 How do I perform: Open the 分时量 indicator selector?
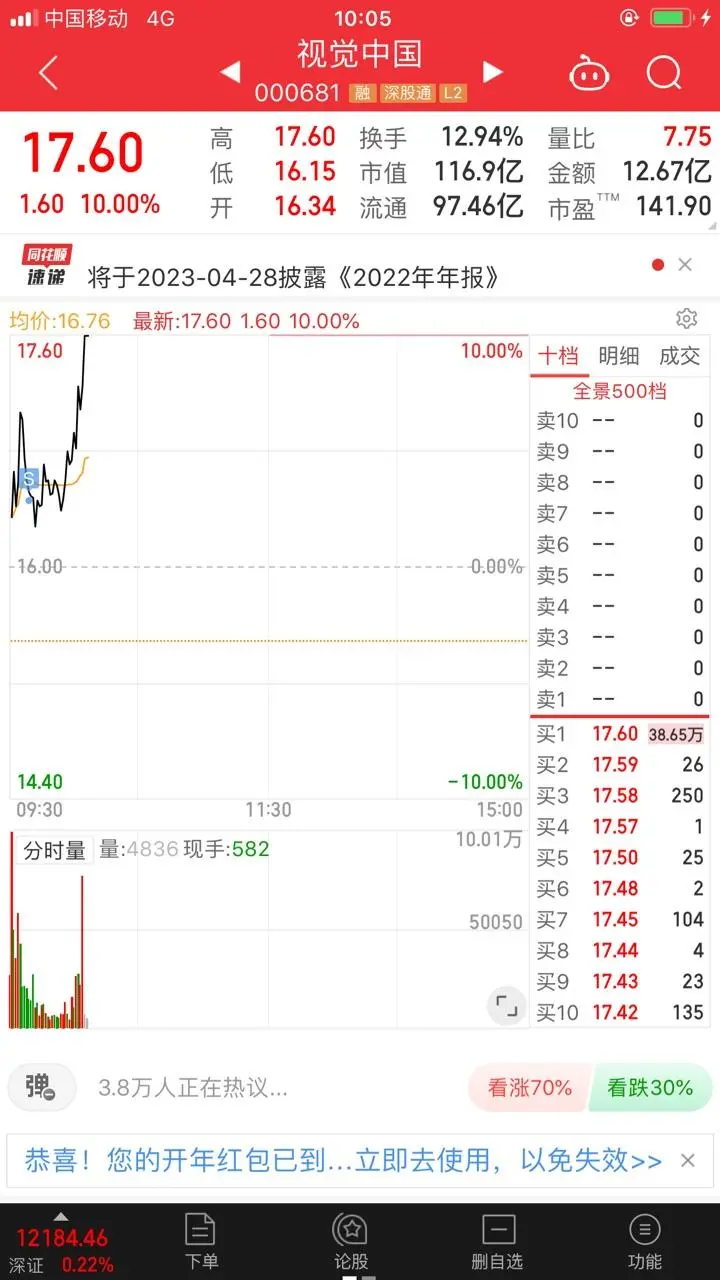[x=55, y=850]
